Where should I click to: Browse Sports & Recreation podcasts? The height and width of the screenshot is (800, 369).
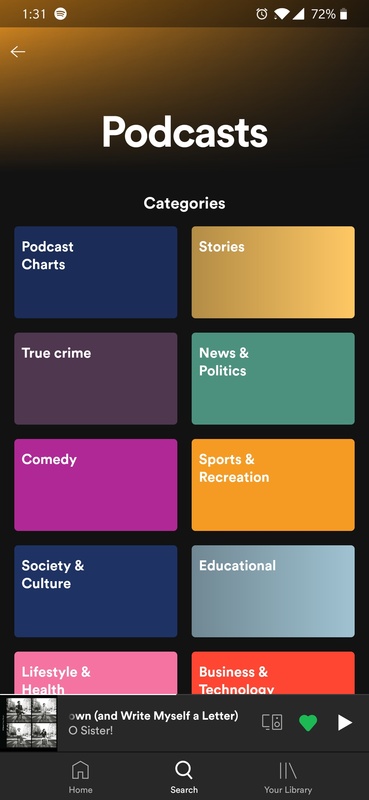tap(273, 485)
